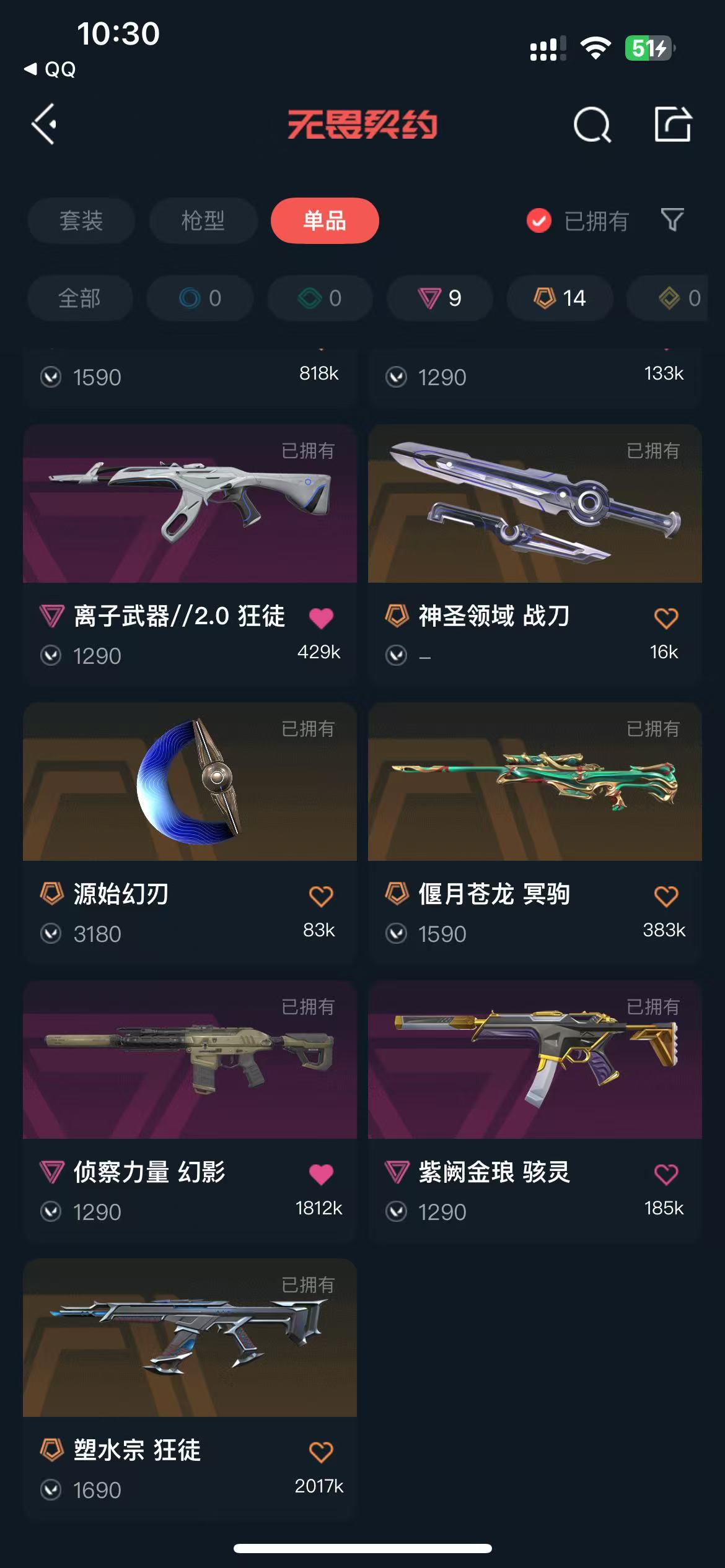Filter by the pink tier chip showing 9

[440, 298]
